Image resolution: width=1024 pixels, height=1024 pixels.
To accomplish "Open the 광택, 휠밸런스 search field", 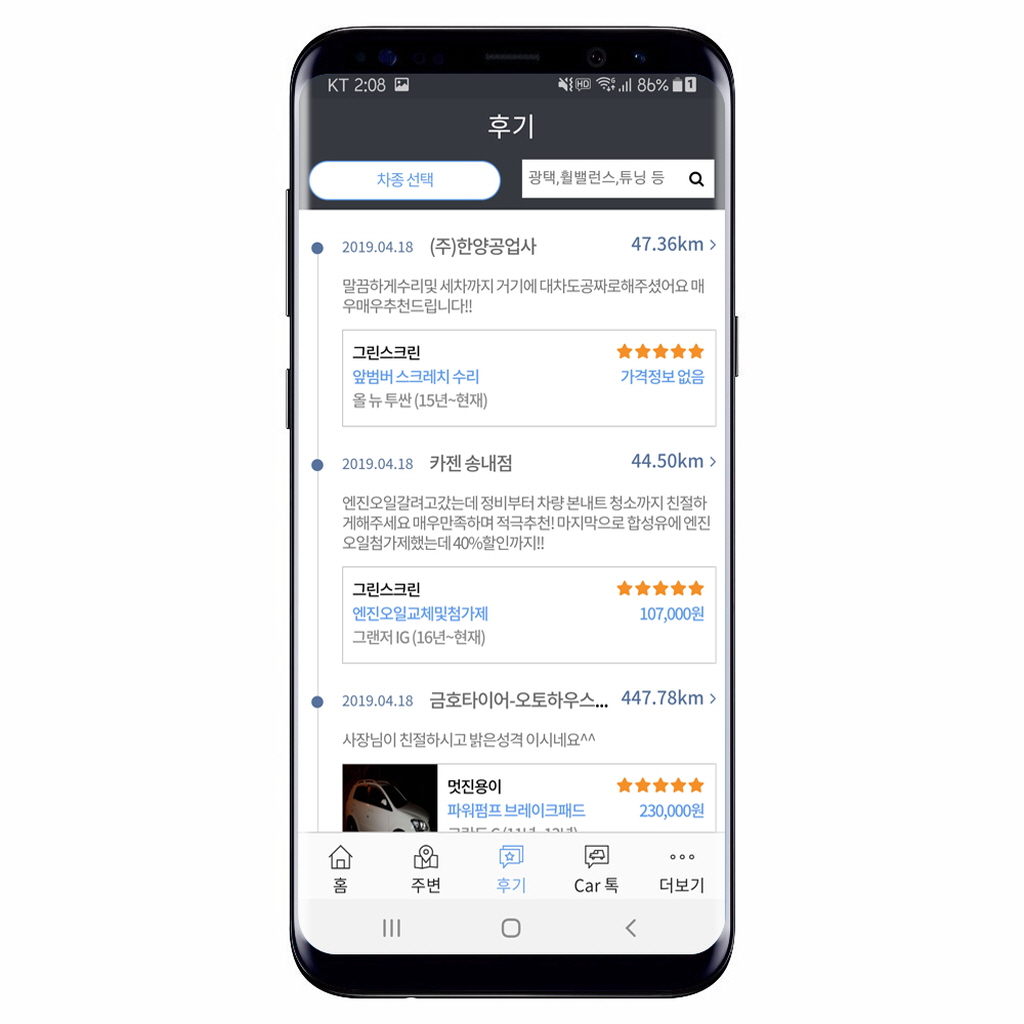I will coord(600,179).
